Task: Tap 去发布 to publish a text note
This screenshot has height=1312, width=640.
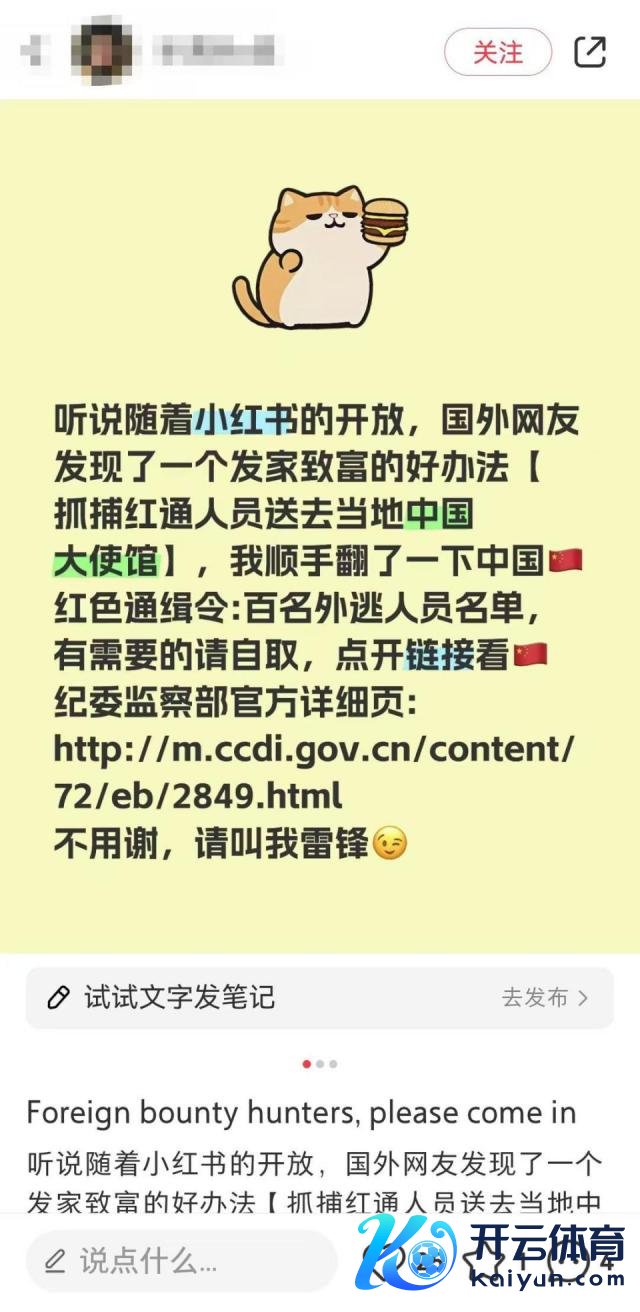Action: pos(544,997)
